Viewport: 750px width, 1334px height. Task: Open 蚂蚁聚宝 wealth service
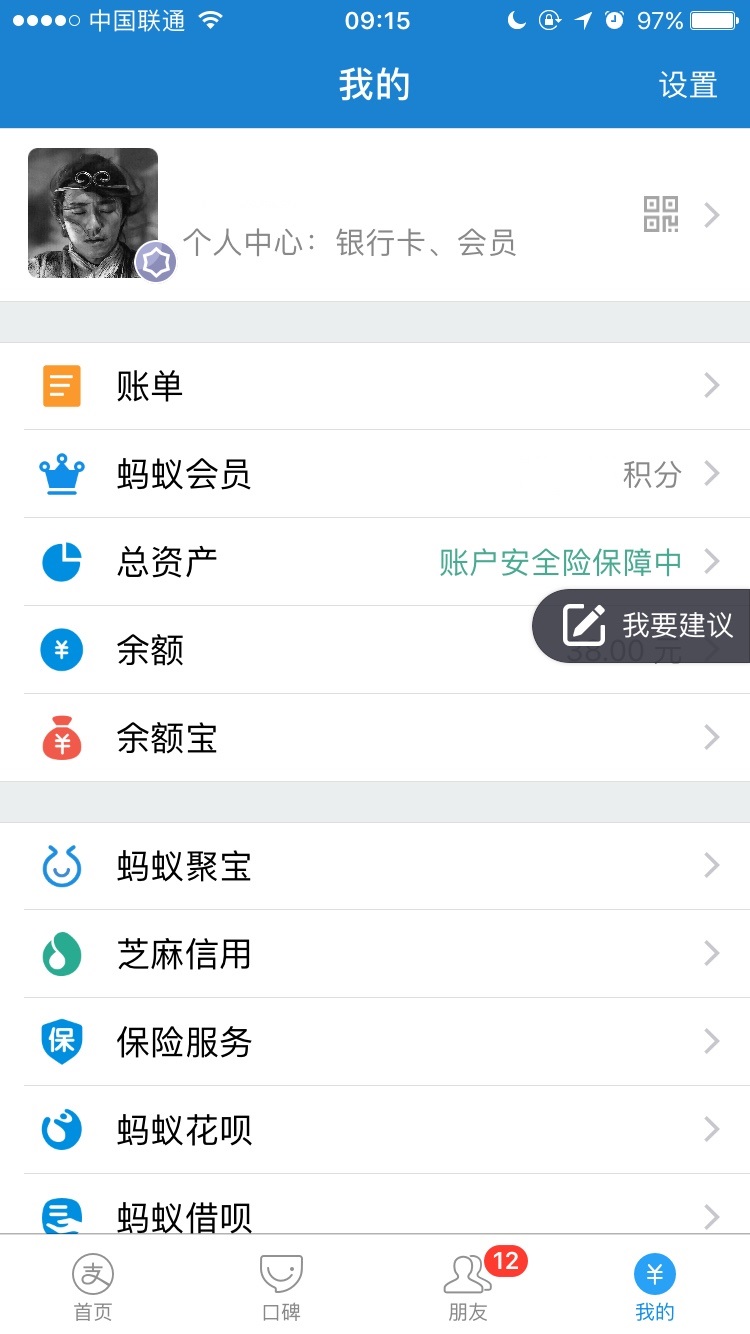click(x=375, y=866)
